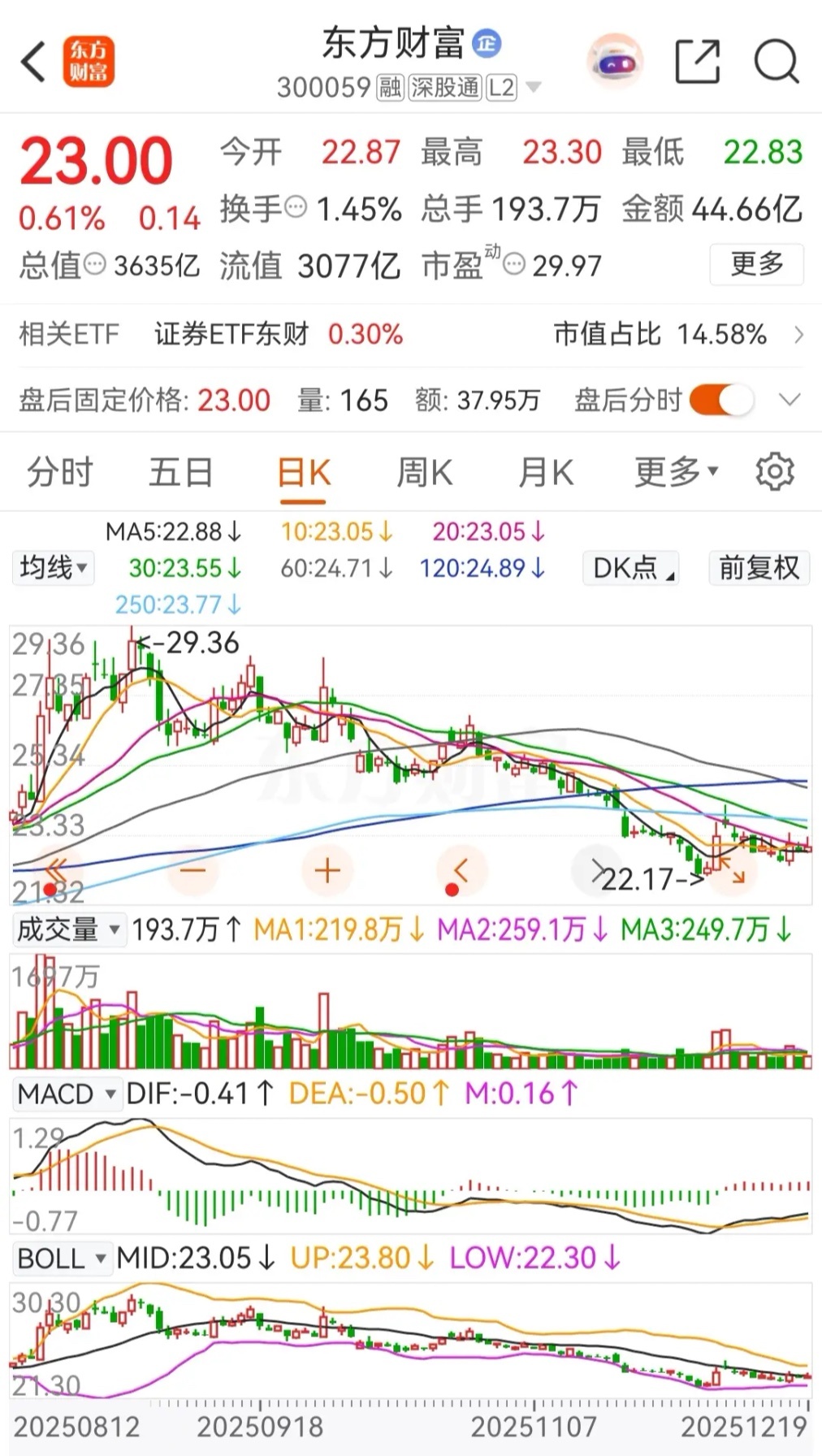Tap the AI assistant robot icon
822x1456 pixels.
(613, 61)
